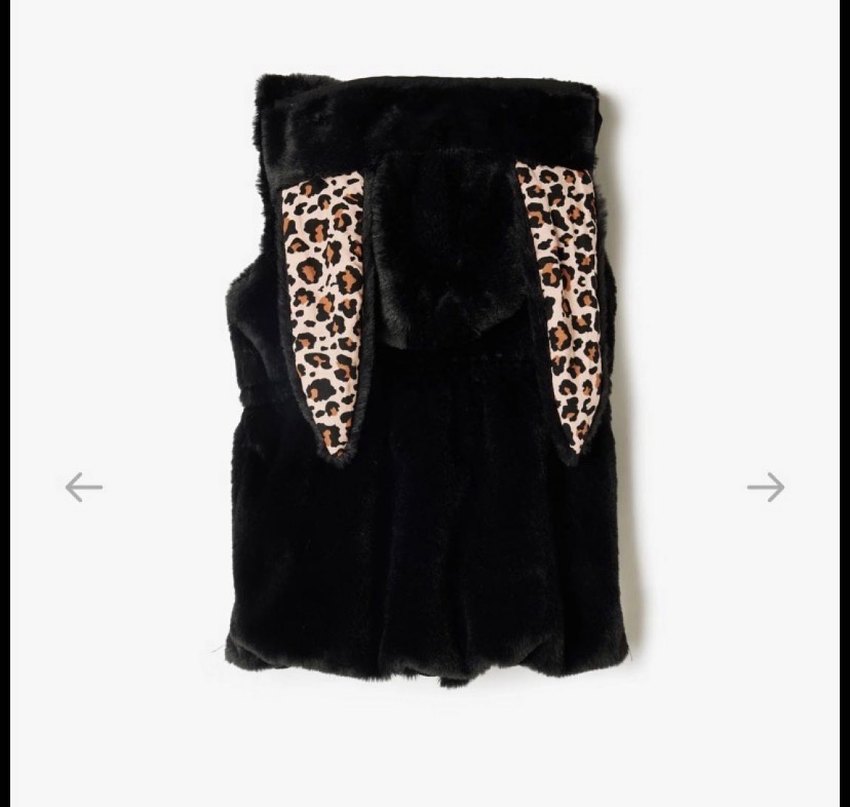
Task: Go to the previous product image
Action: pos(84,487)
